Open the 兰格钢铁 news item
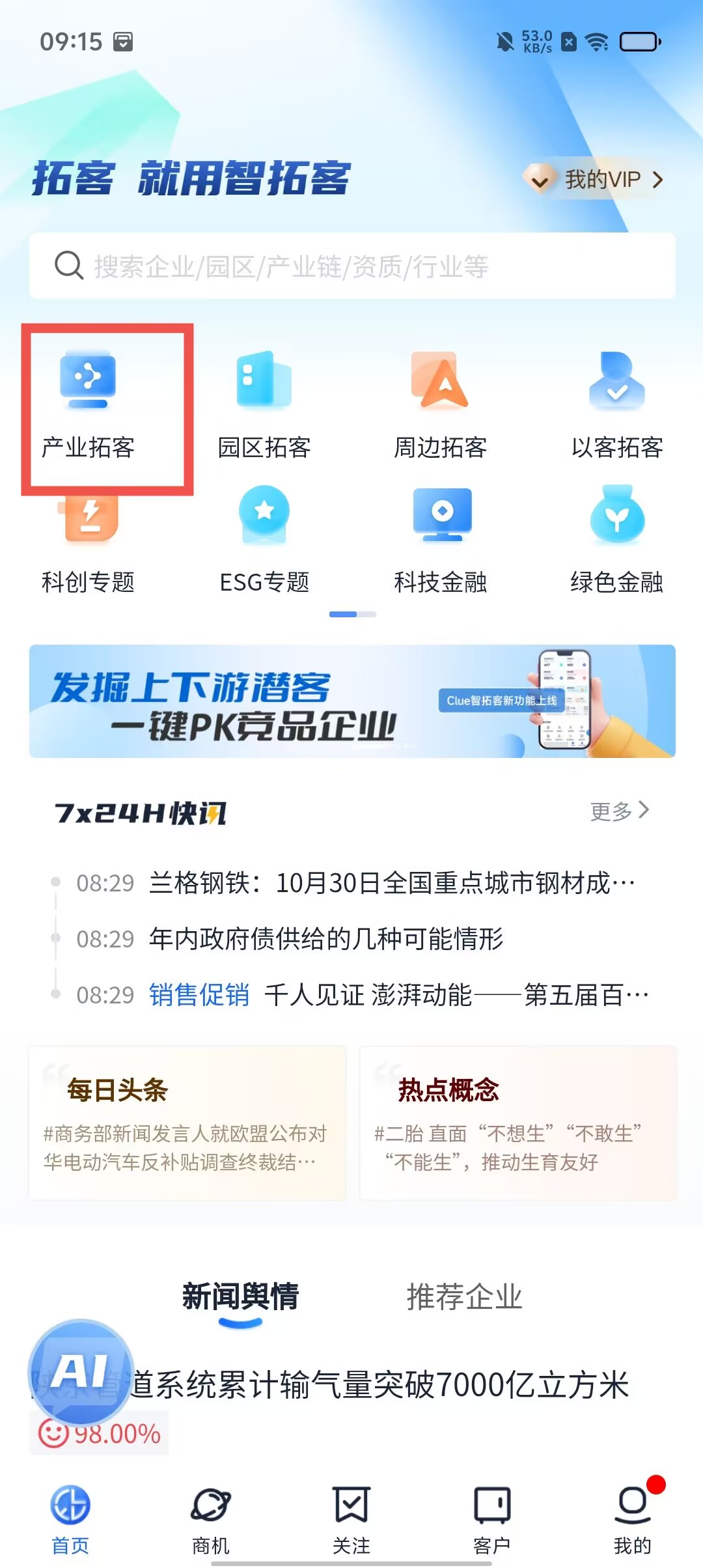The width and height of the screenshot is (703, 1568). [x=391, y=884]
